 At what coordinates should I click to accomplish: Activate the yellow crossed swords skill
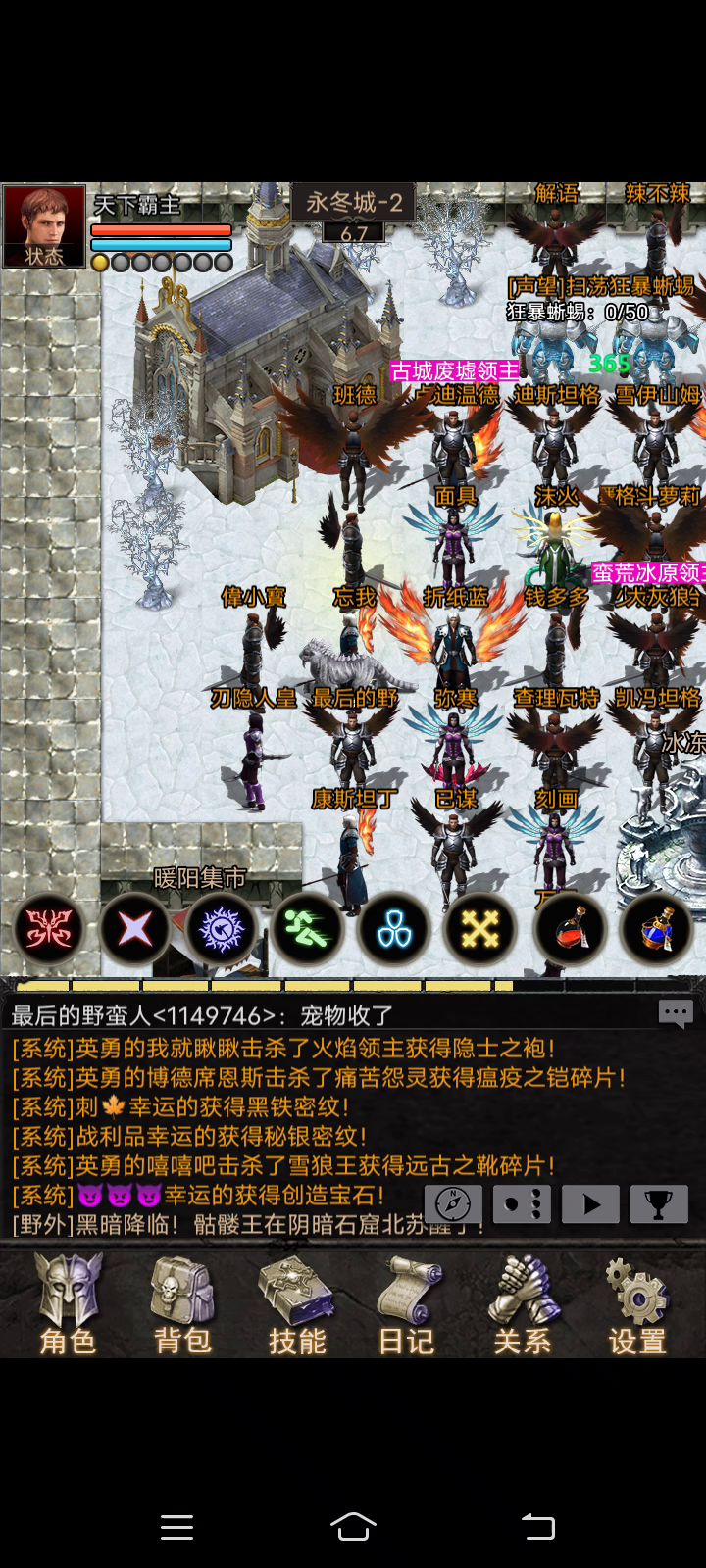point(480,928)
